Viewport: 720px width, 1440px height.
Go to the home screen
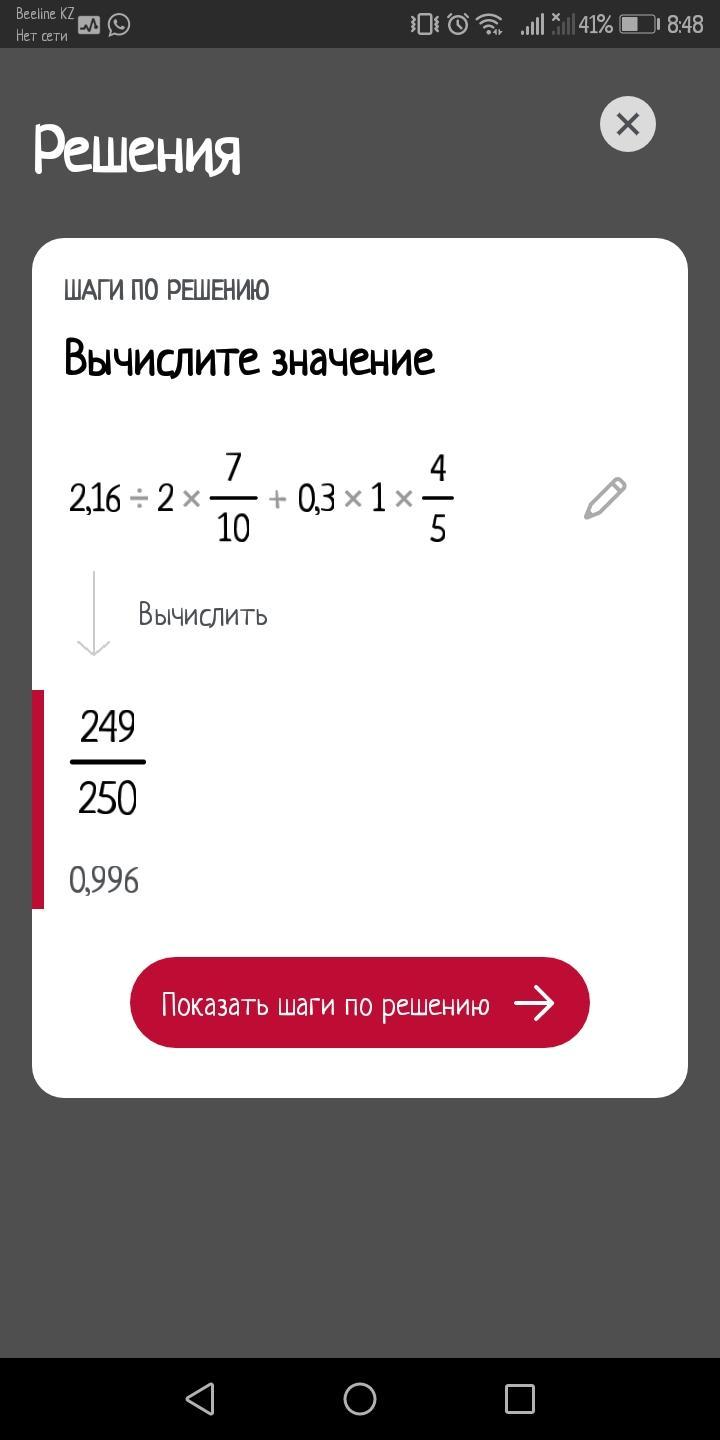360,1398
